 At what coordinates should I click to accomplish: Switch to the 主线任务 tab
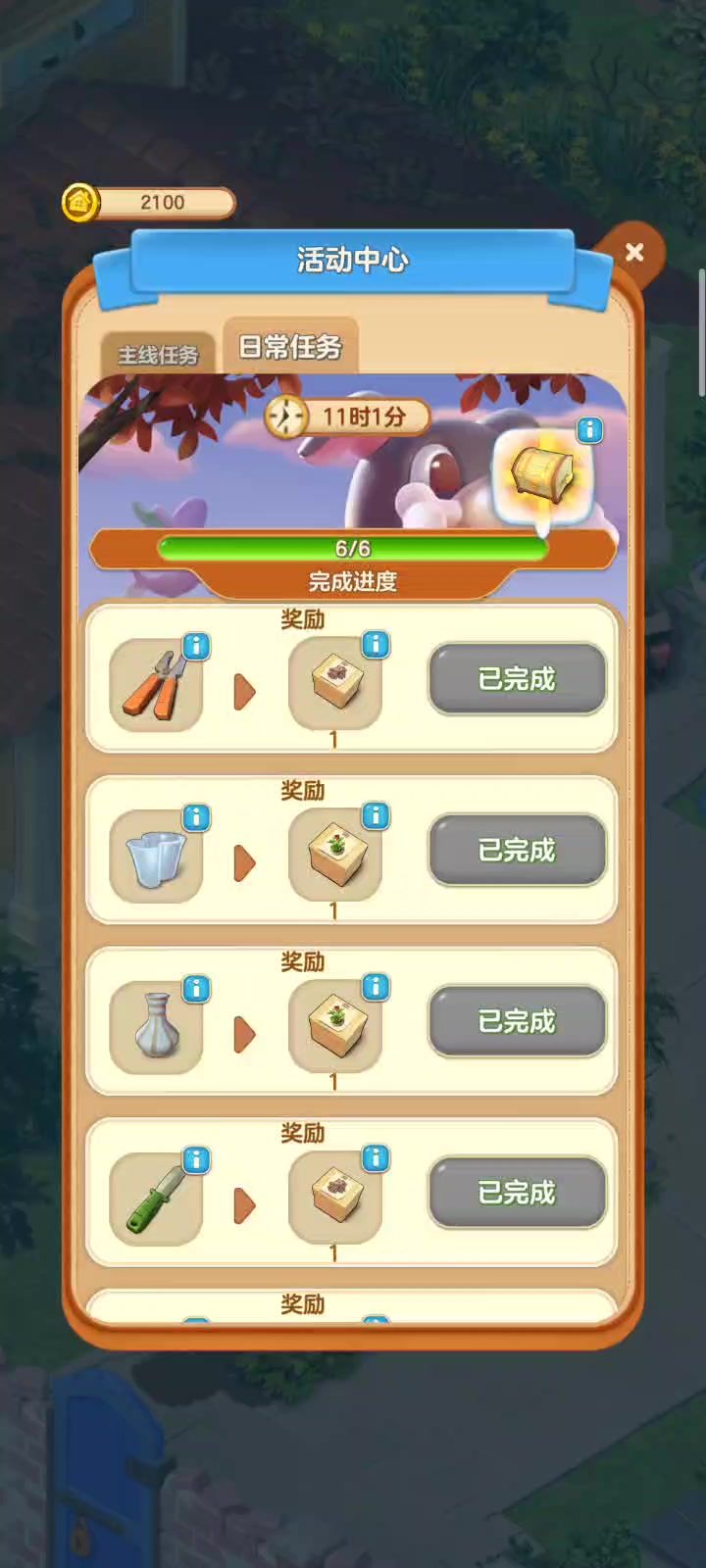tap(158, 355)
